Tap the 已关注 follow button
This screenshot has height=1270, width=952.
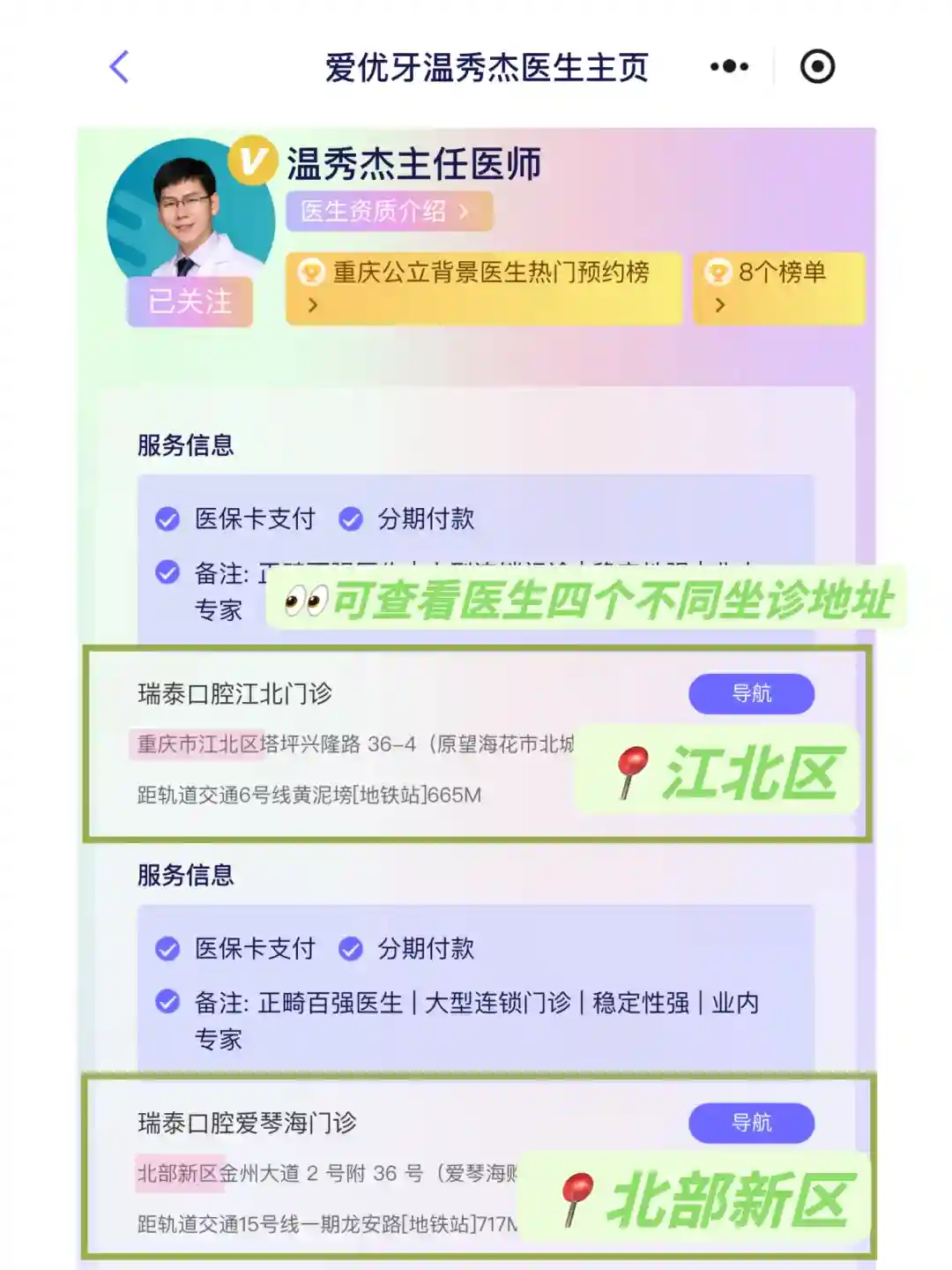tap(190, 302)
